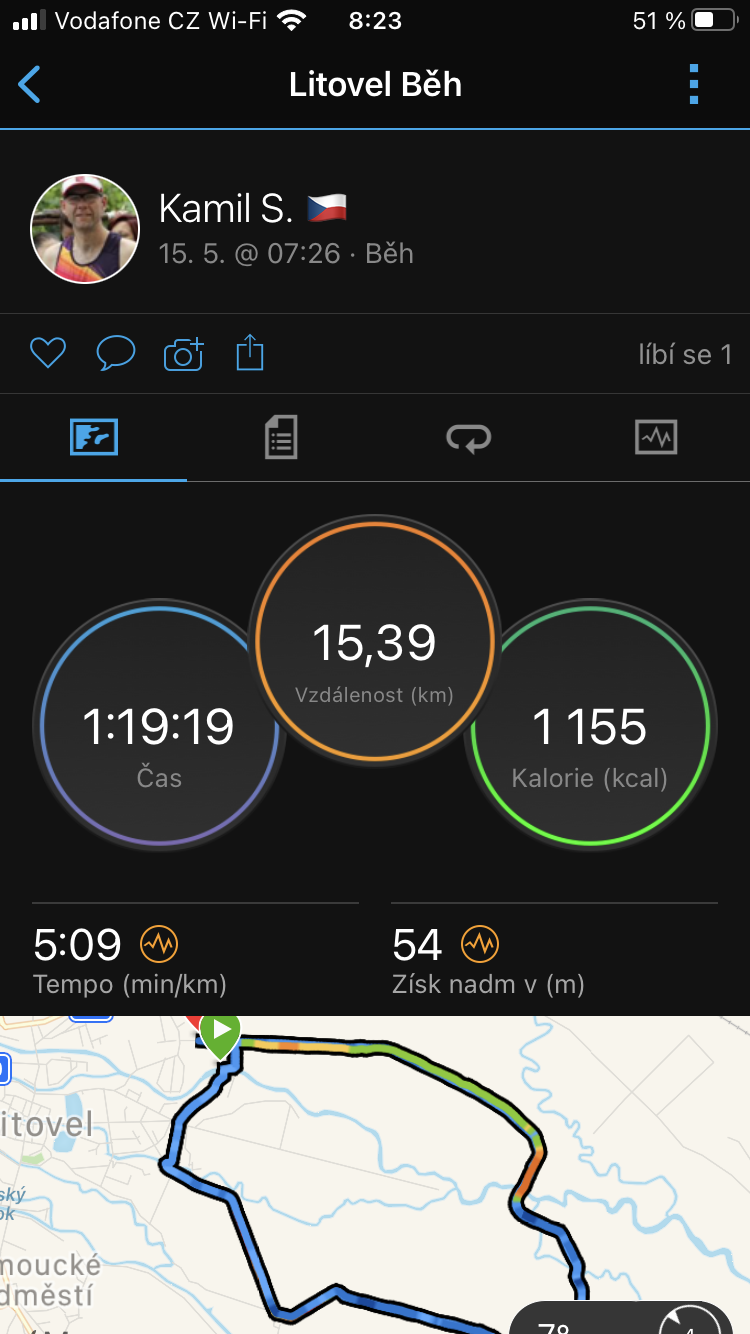The height and width of the screenshot is (1334, 750).
Task: Open the route map of Litovel
Action: point(375,1175)
